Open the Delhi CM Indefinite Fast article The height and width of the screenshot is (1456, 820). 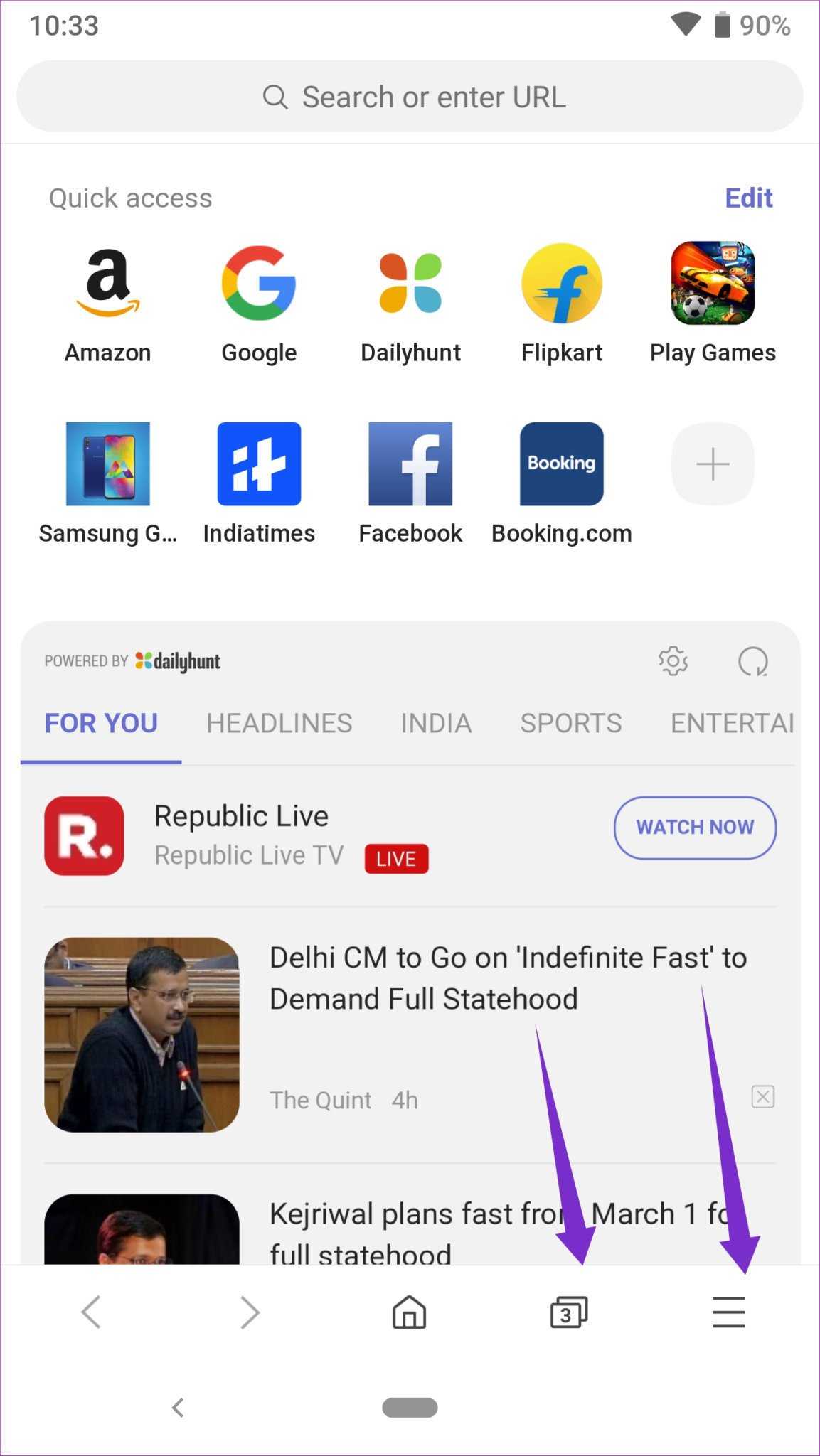click(x=508, y=978)
